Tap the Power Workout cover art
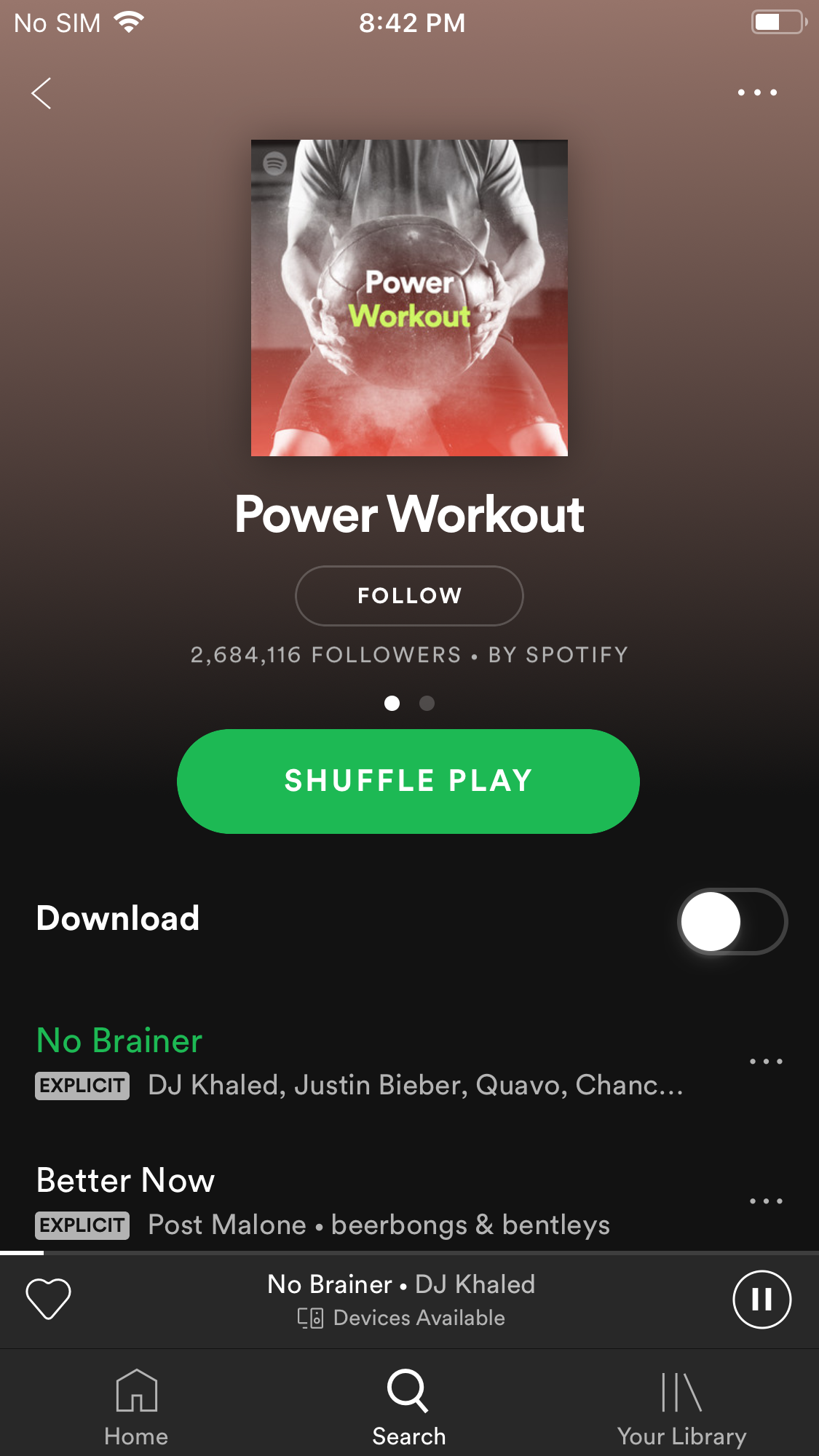This screenshot has width=819, height=1456. (409, 298)
